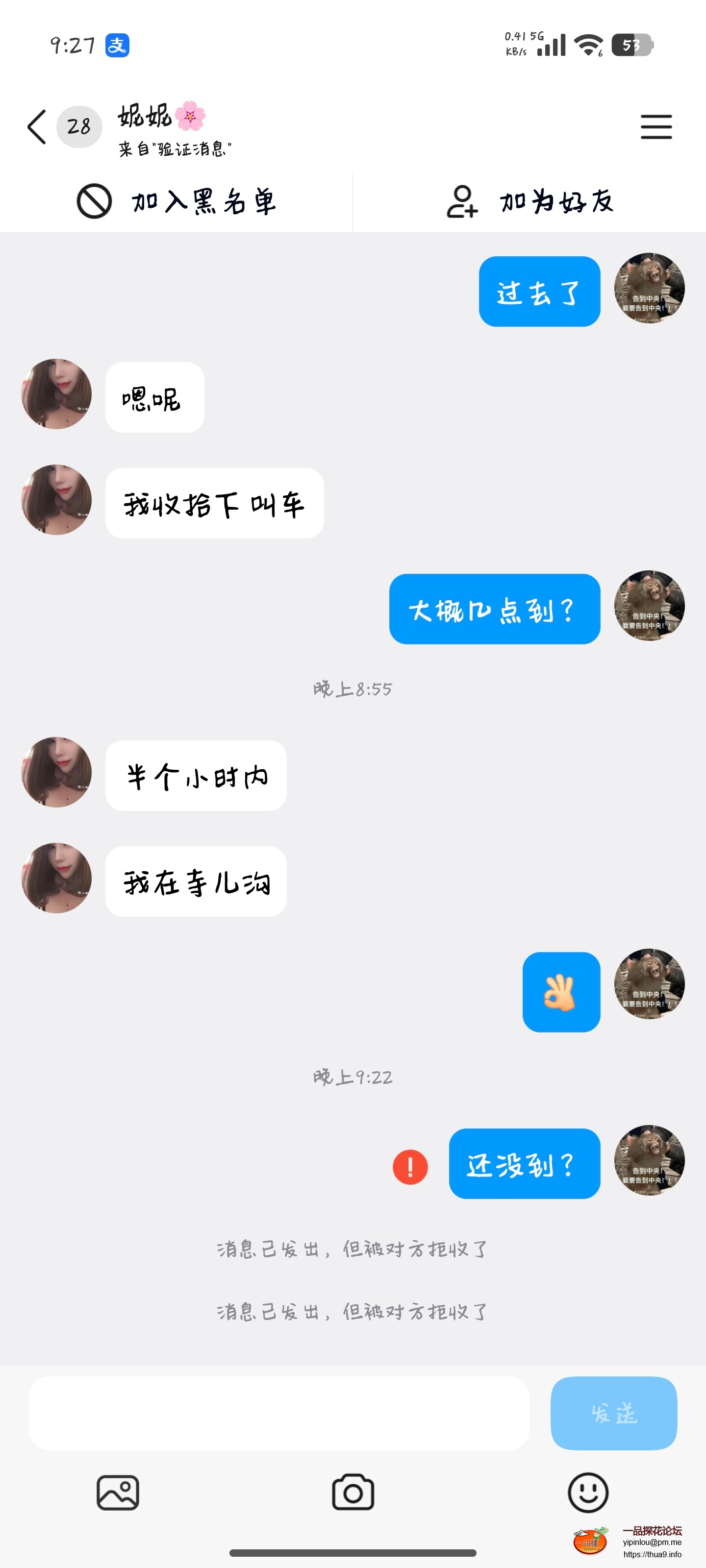706x1568 pixels.
Task: Open the camera to take a photo
Action: pos(353,1493)
